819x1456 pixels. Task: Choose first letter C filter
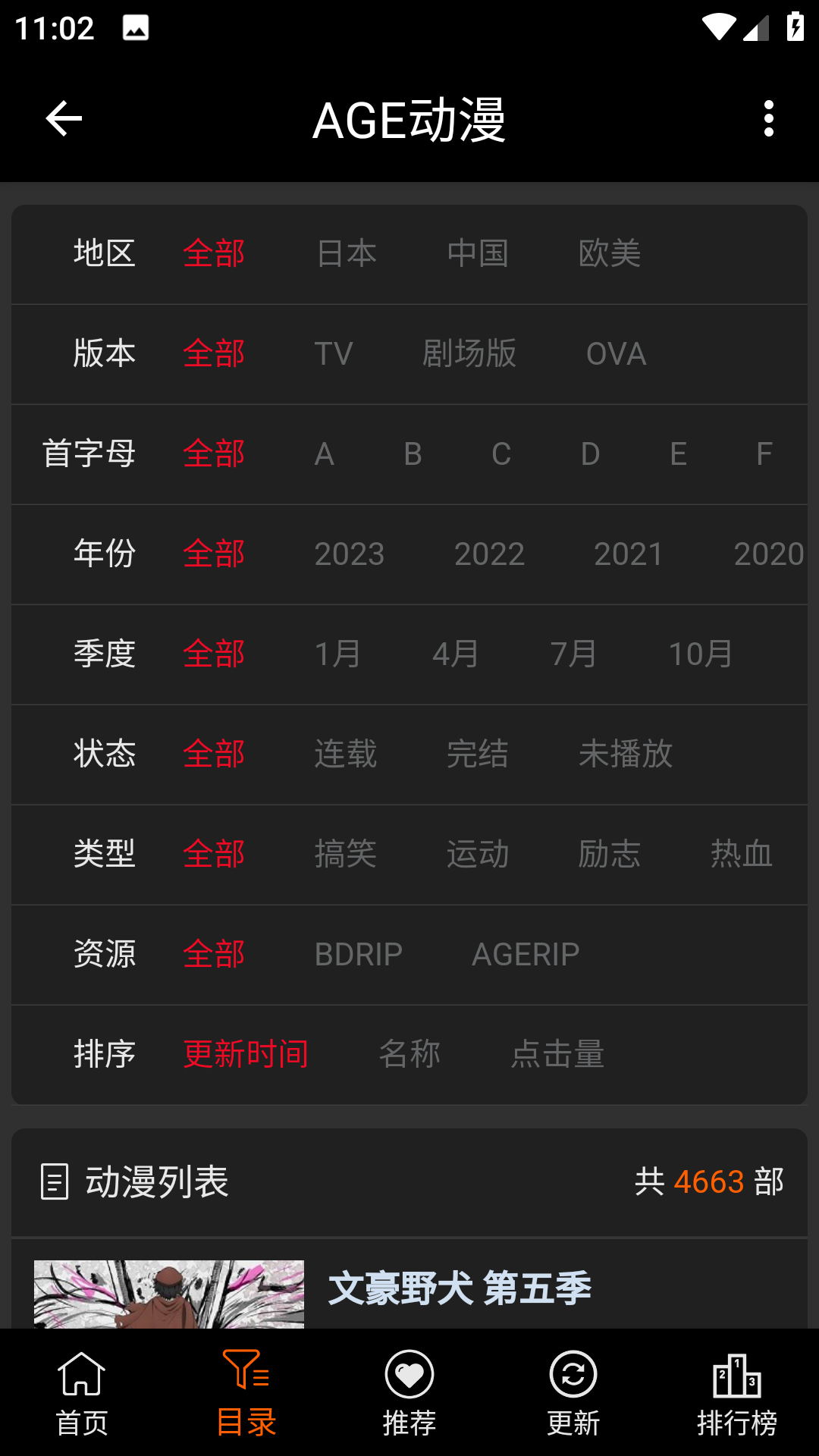point(500,453)
